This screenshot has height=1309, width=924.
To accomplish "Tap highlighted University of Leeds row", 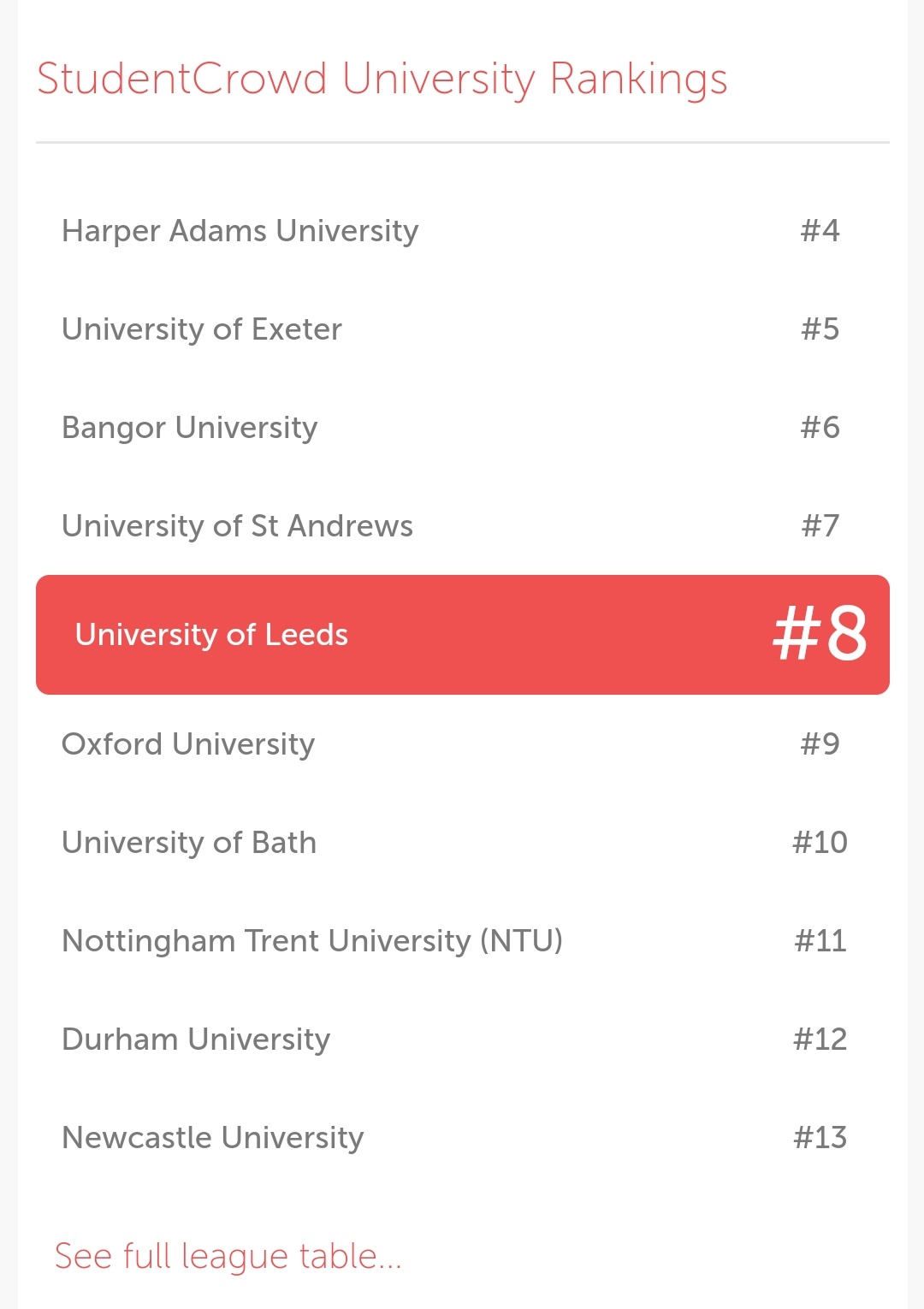I will tap(462, 635).
